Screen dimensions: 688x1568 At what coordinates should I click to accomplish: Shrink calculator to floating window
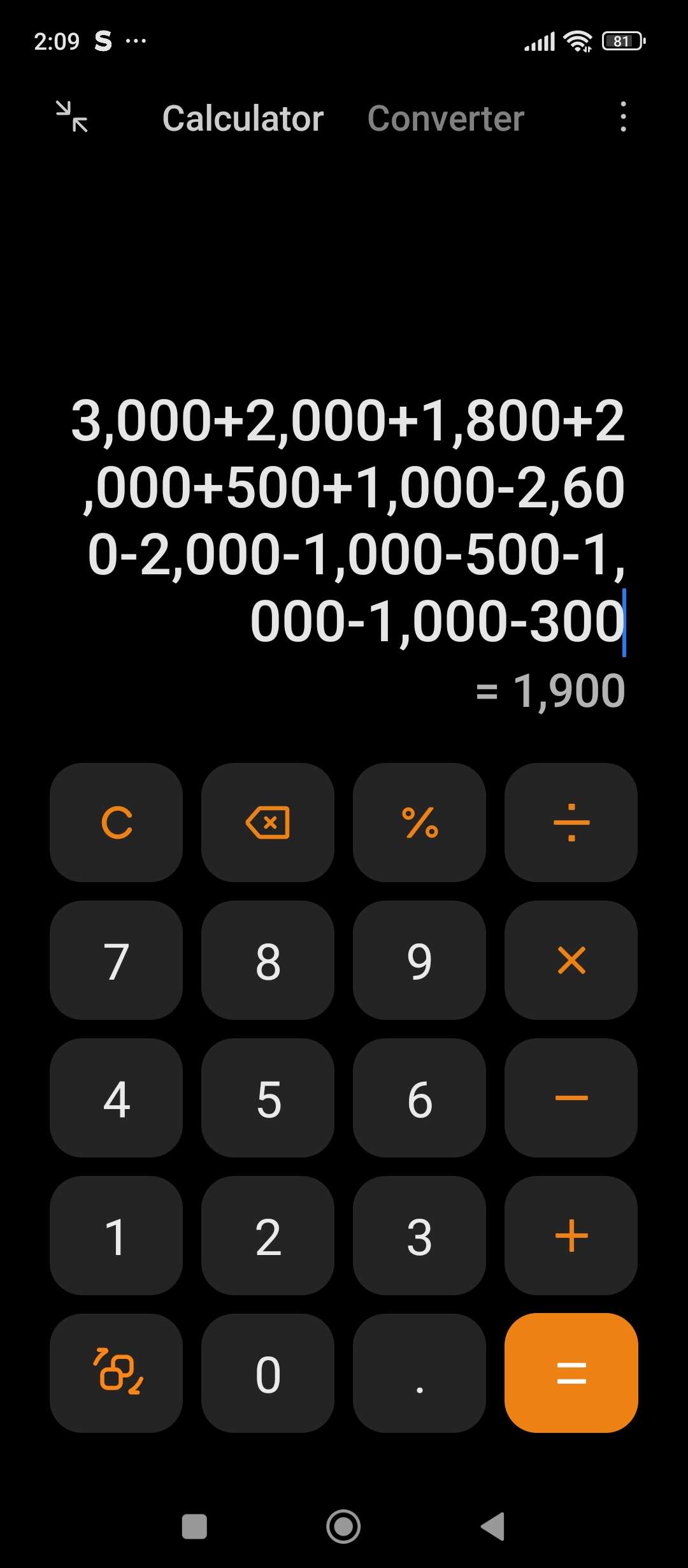coord(72,117)
